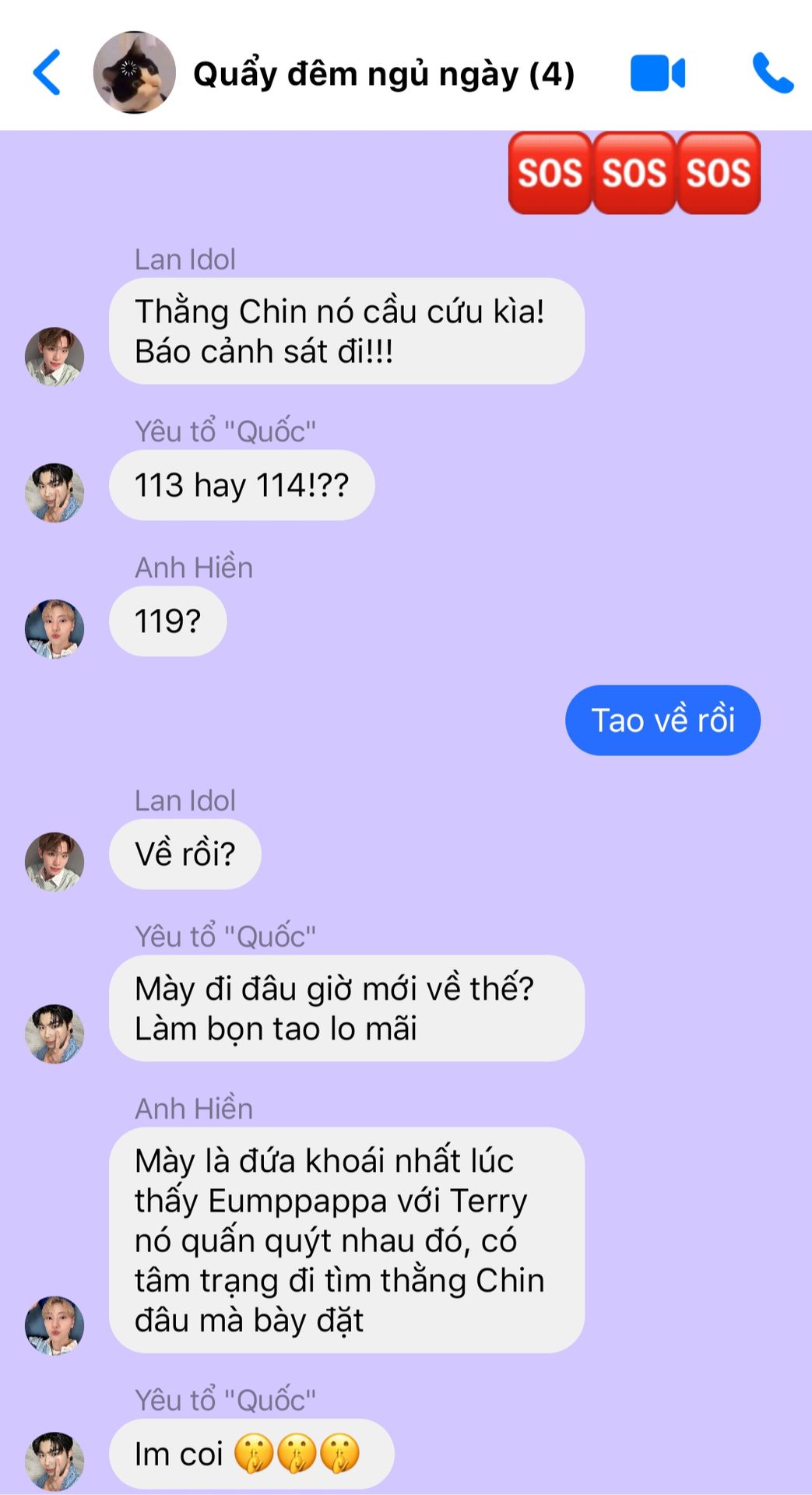
Task: Open Anh Hiền's avatar beside the '119?' message
Action: pyautogui.click(x=54, y=628)
